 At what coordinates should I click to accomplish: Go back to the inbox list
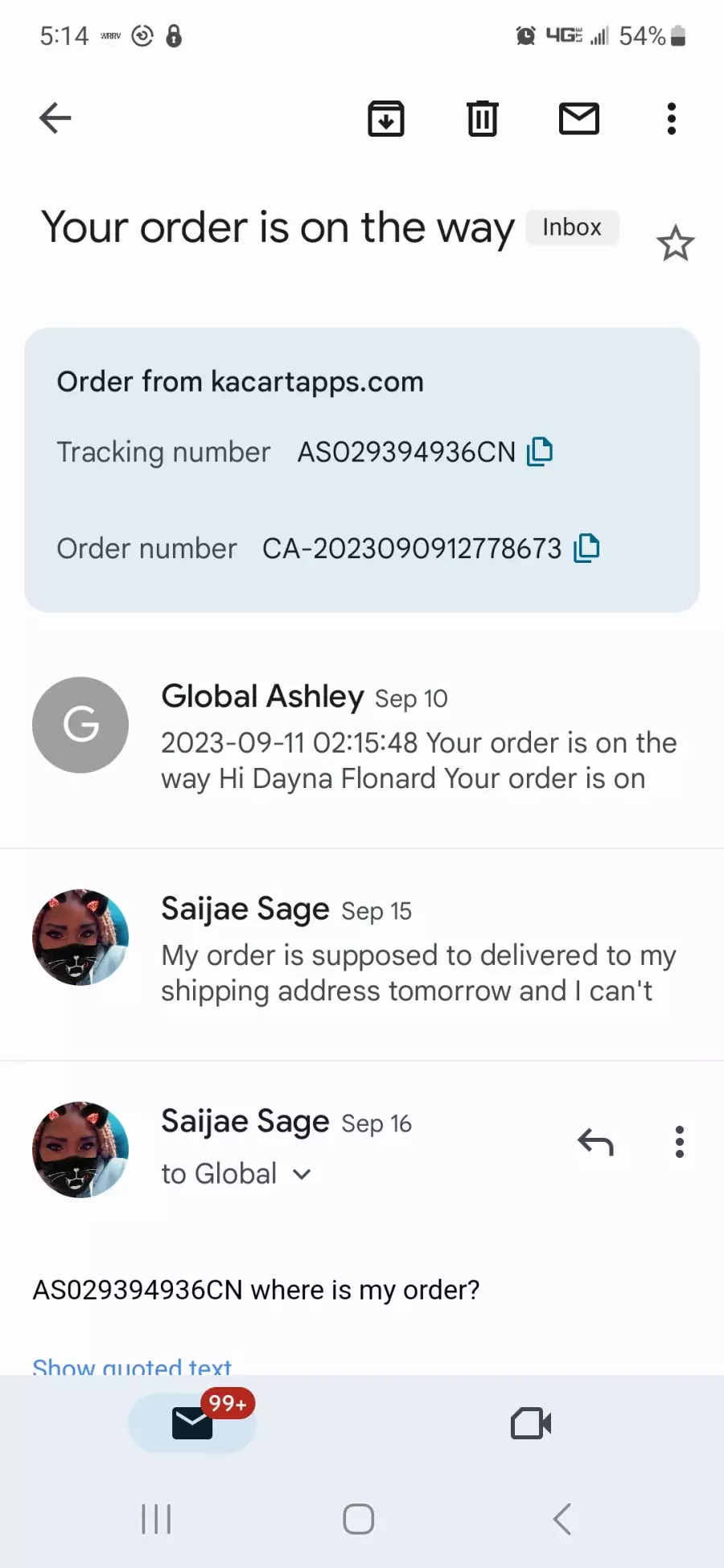pyautogui.click(x=56, y=118)
